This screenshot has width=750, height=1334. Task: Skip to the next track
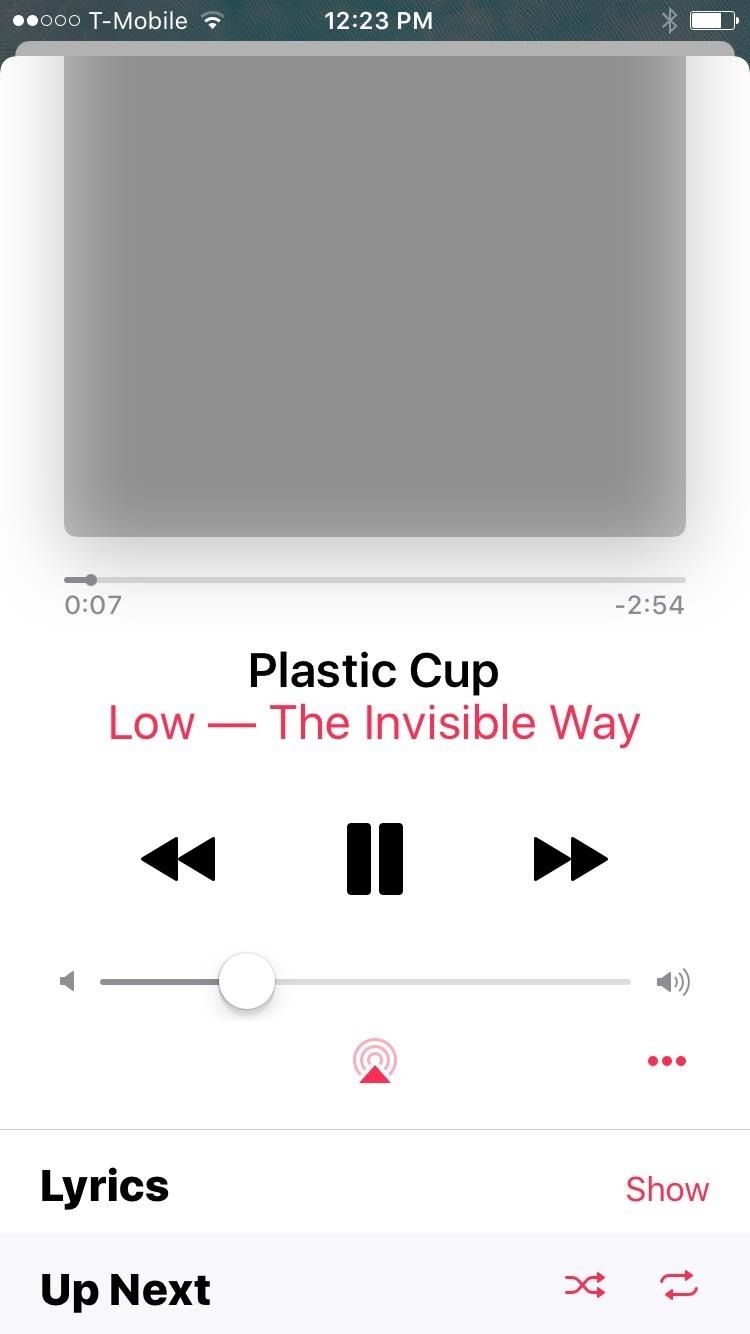(x=570, y=858)
